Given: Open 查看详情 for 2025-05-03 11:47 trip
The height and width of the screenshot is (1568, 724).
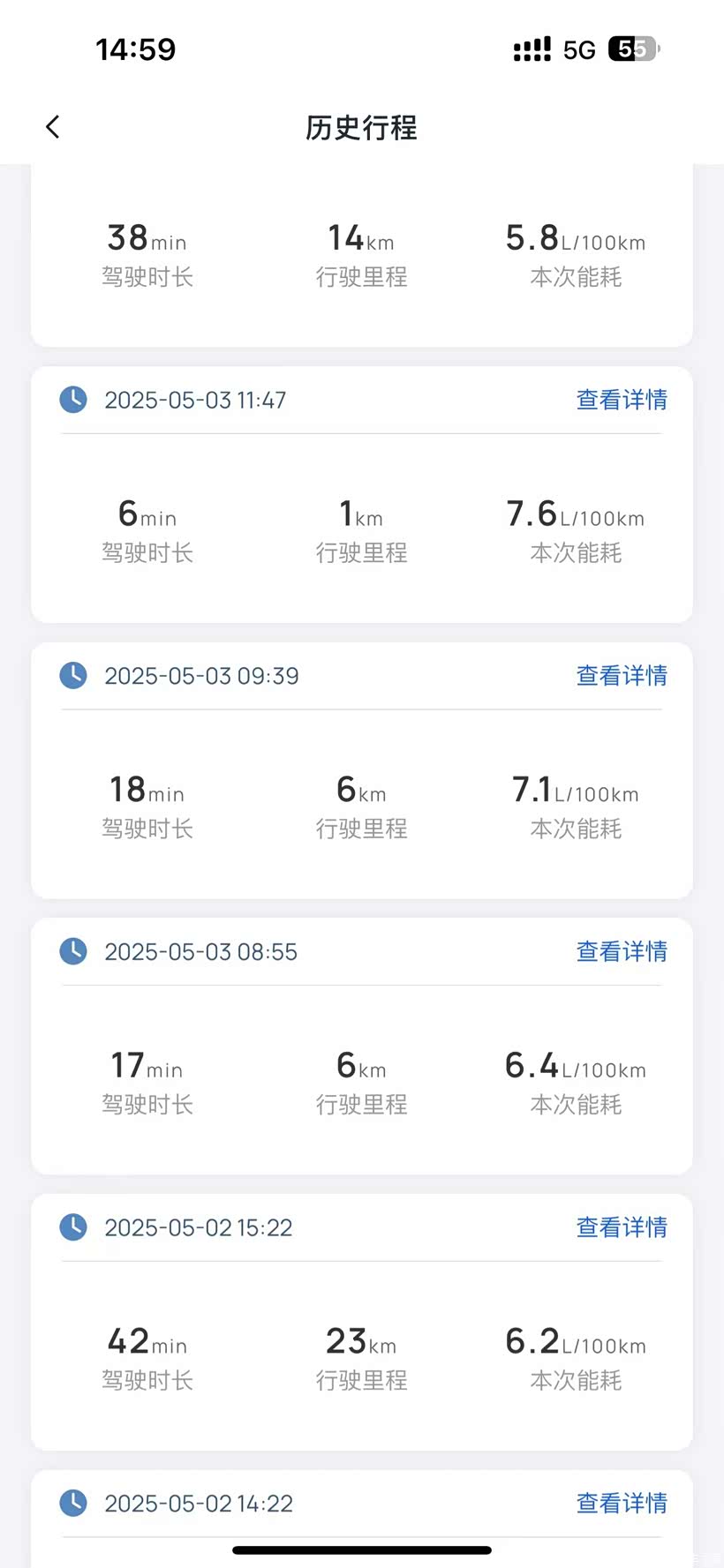Looking at the screenshot, I should pyautogui.click(x=622, y=400).
